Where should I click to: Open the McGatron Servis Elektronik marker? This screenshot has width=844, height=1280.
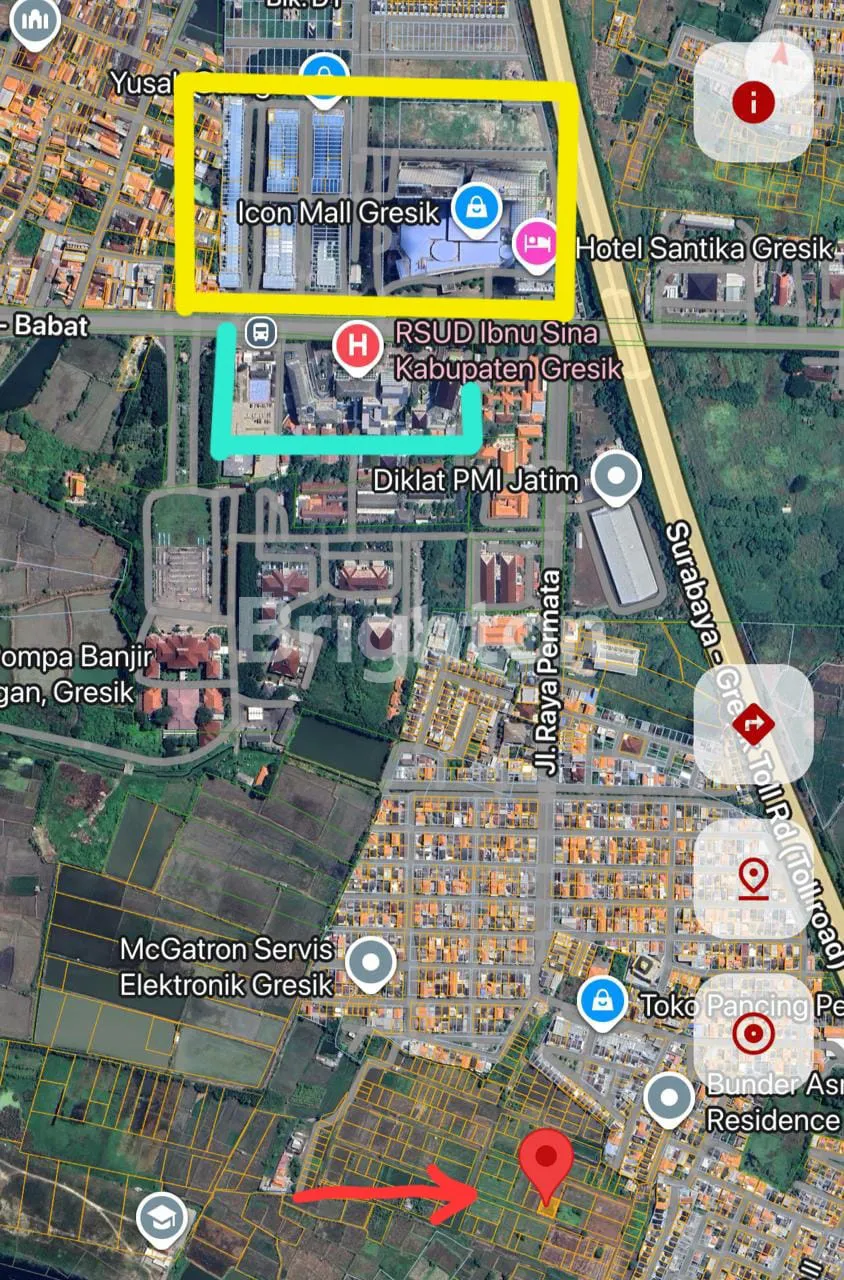point(372,964)
